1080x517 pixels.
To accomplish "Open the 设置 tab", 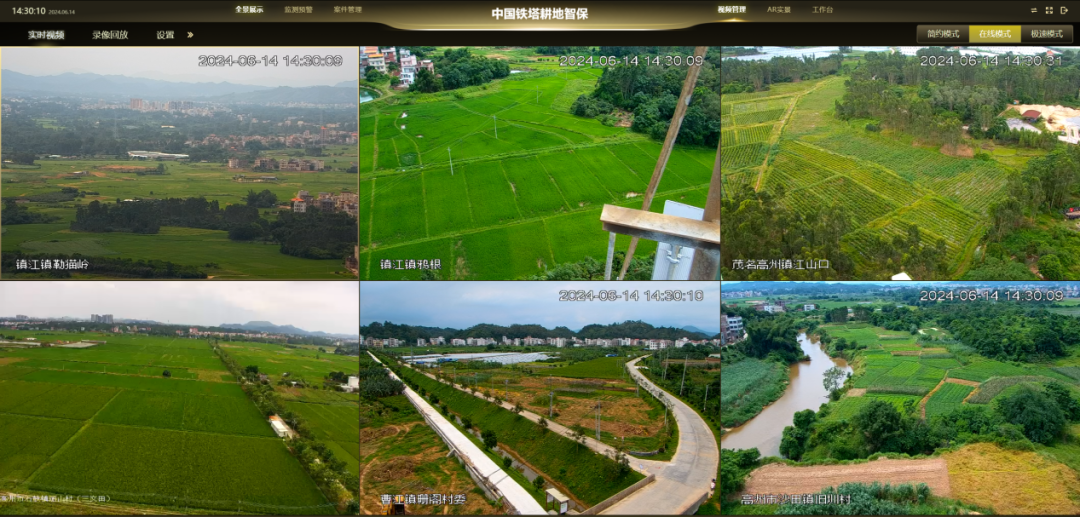I will click(x=165, y=34).
